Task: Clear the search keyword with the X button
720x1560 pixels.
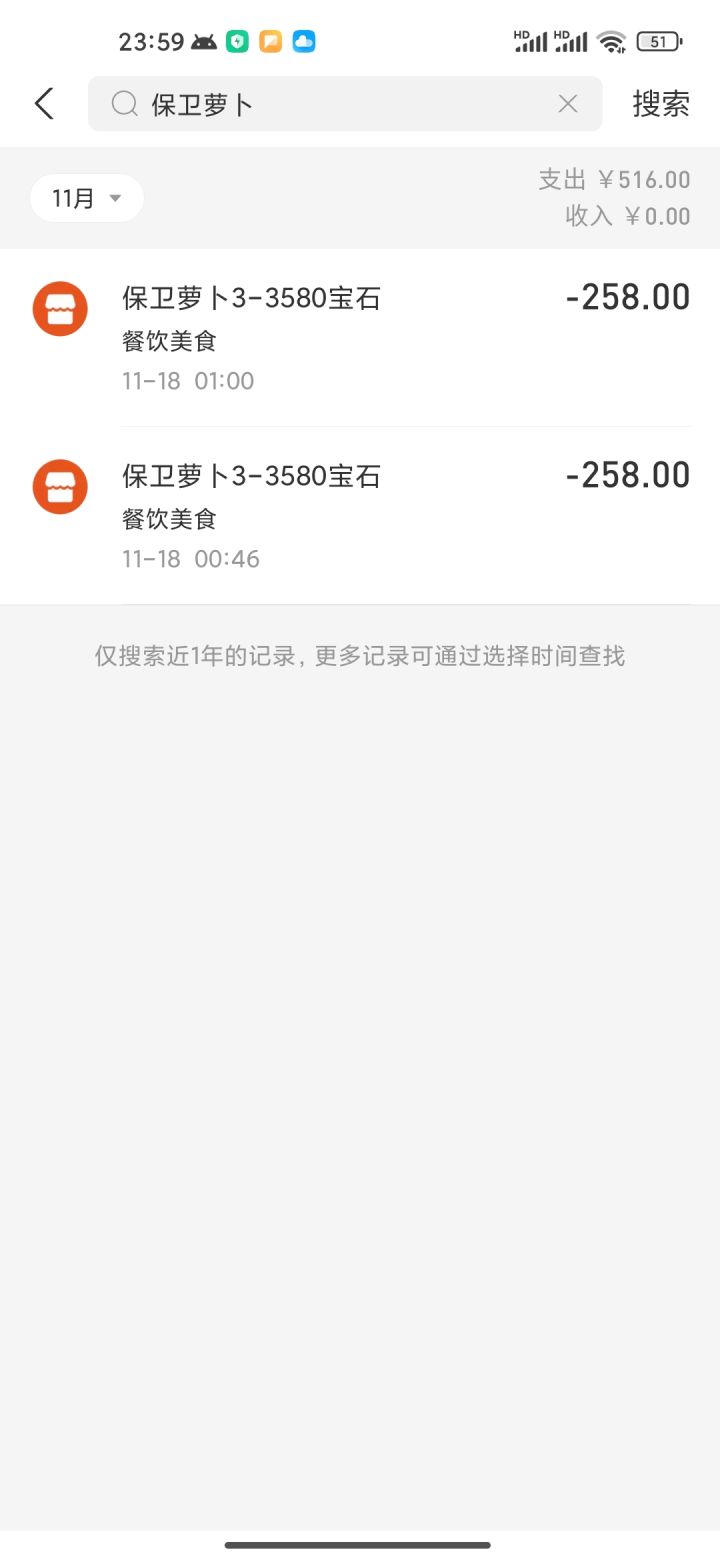Action: tap(568, 103)
